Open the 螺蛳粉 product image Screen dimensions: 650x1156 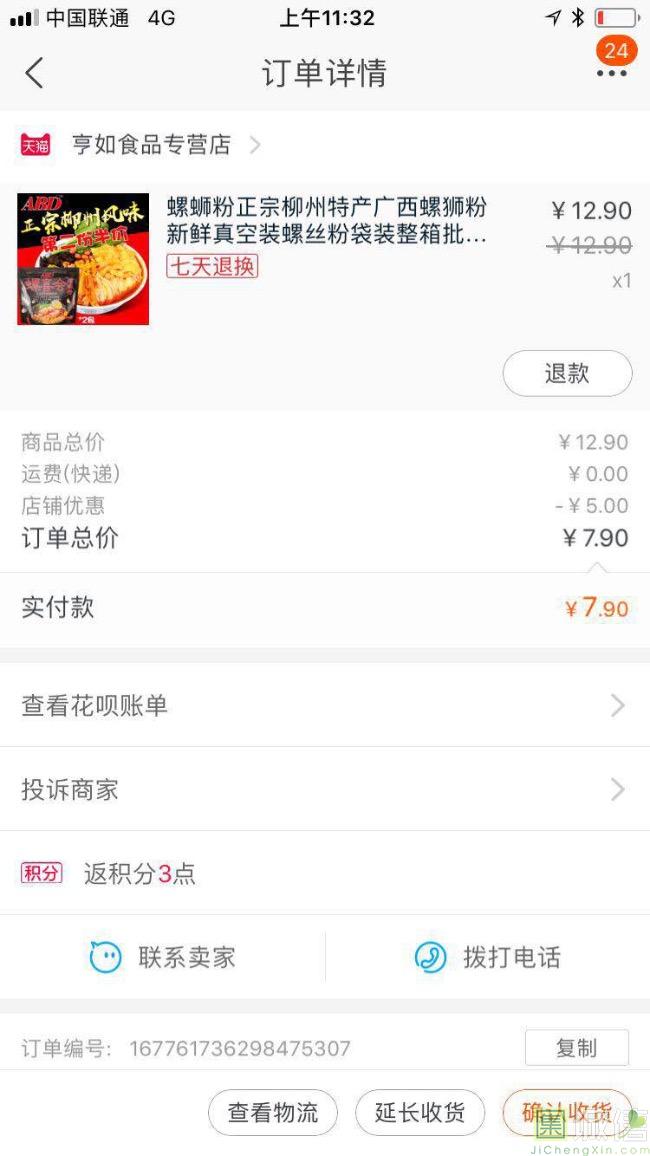83,259
